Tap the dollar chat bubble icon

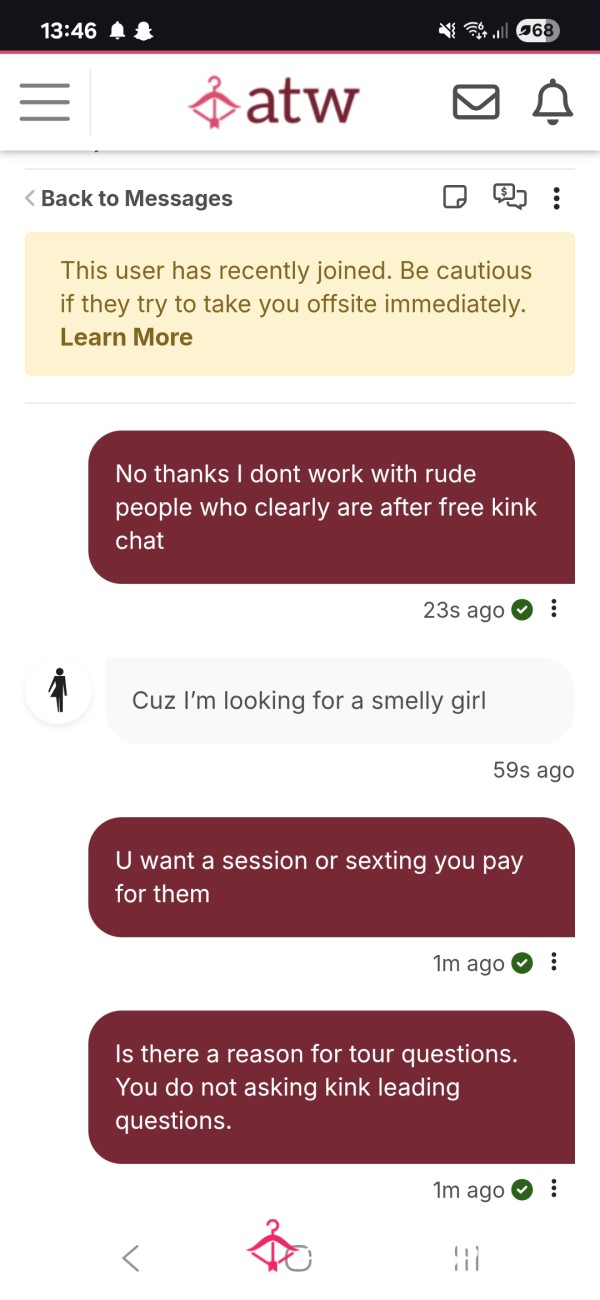509,197
